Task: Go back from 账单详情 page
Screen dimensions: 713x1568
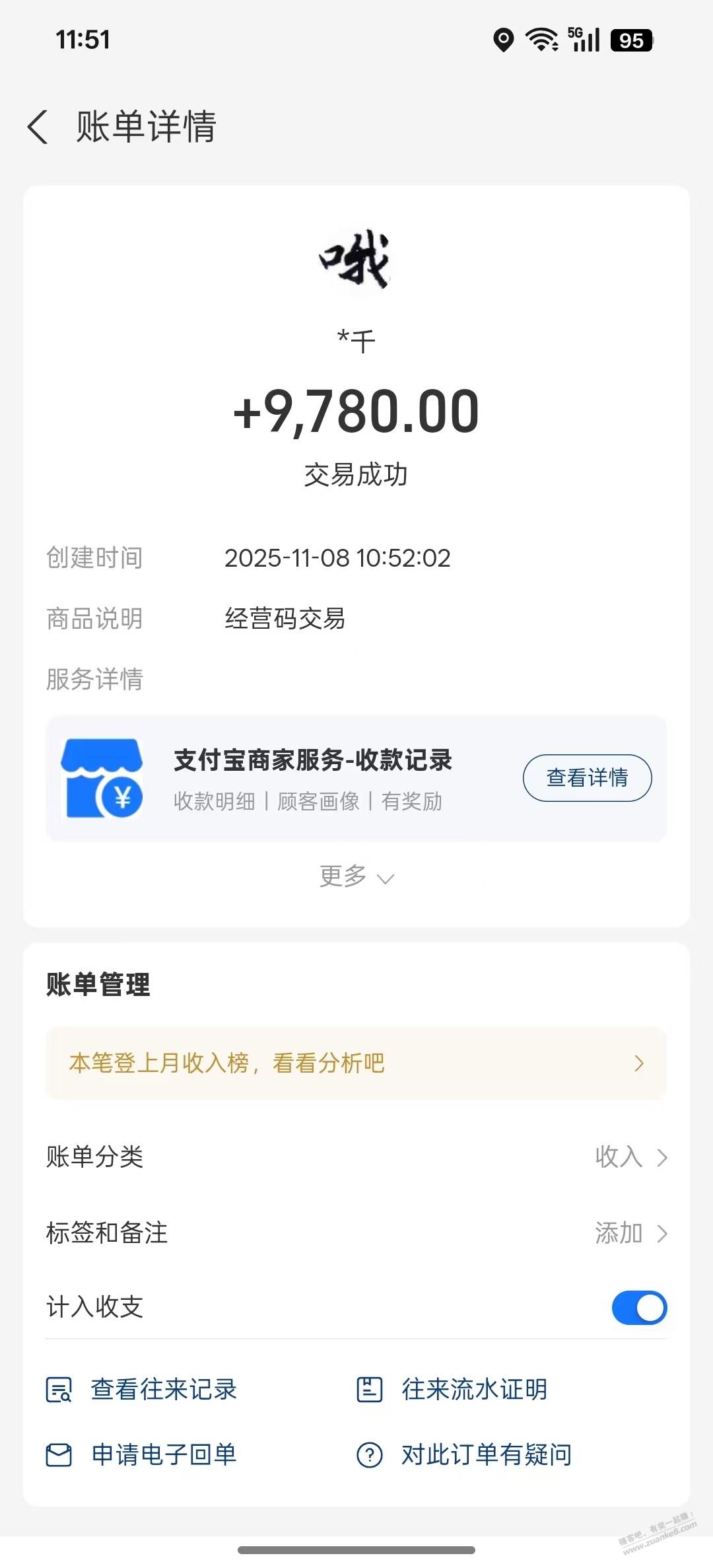Action: coord(38,126)
